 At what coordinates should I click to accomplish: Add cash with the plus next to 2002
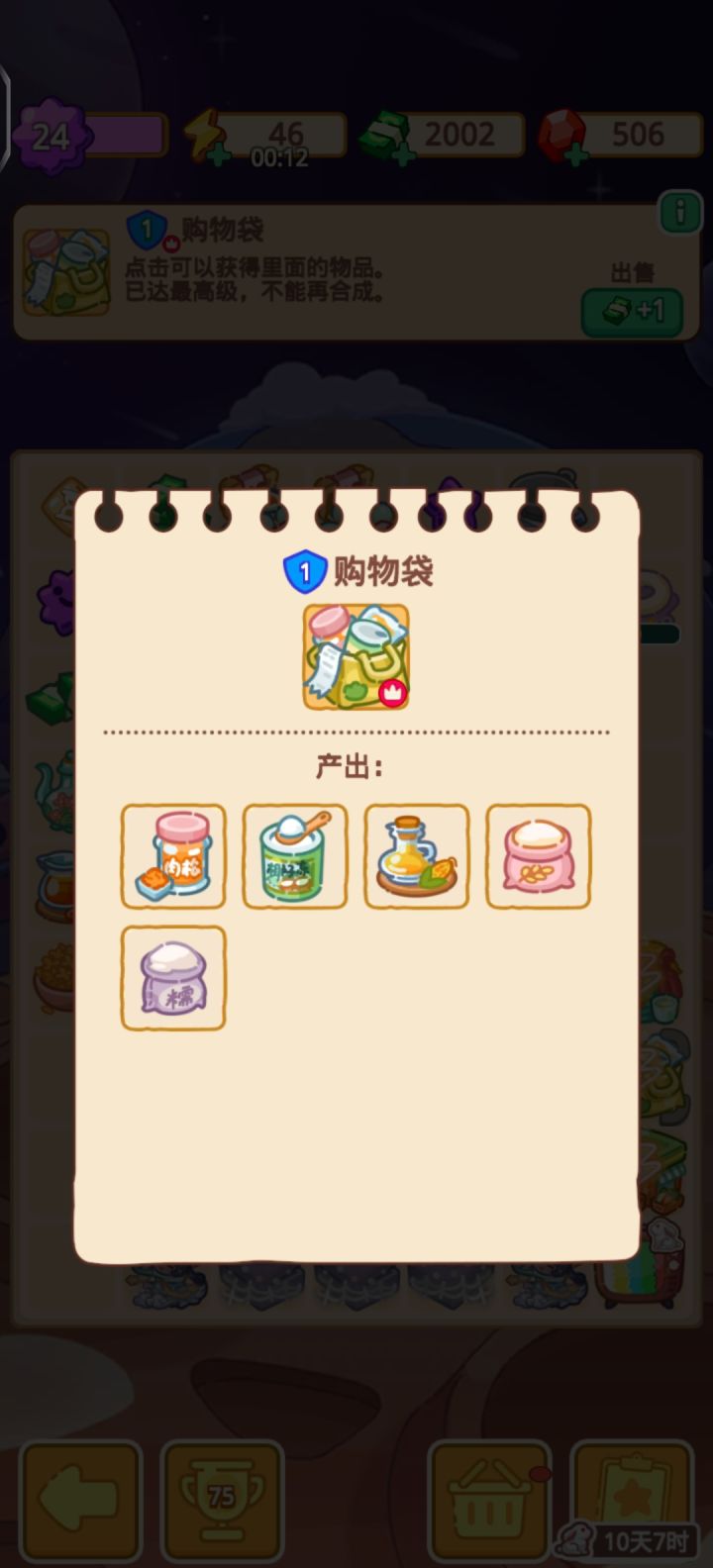tap(406, 156)
